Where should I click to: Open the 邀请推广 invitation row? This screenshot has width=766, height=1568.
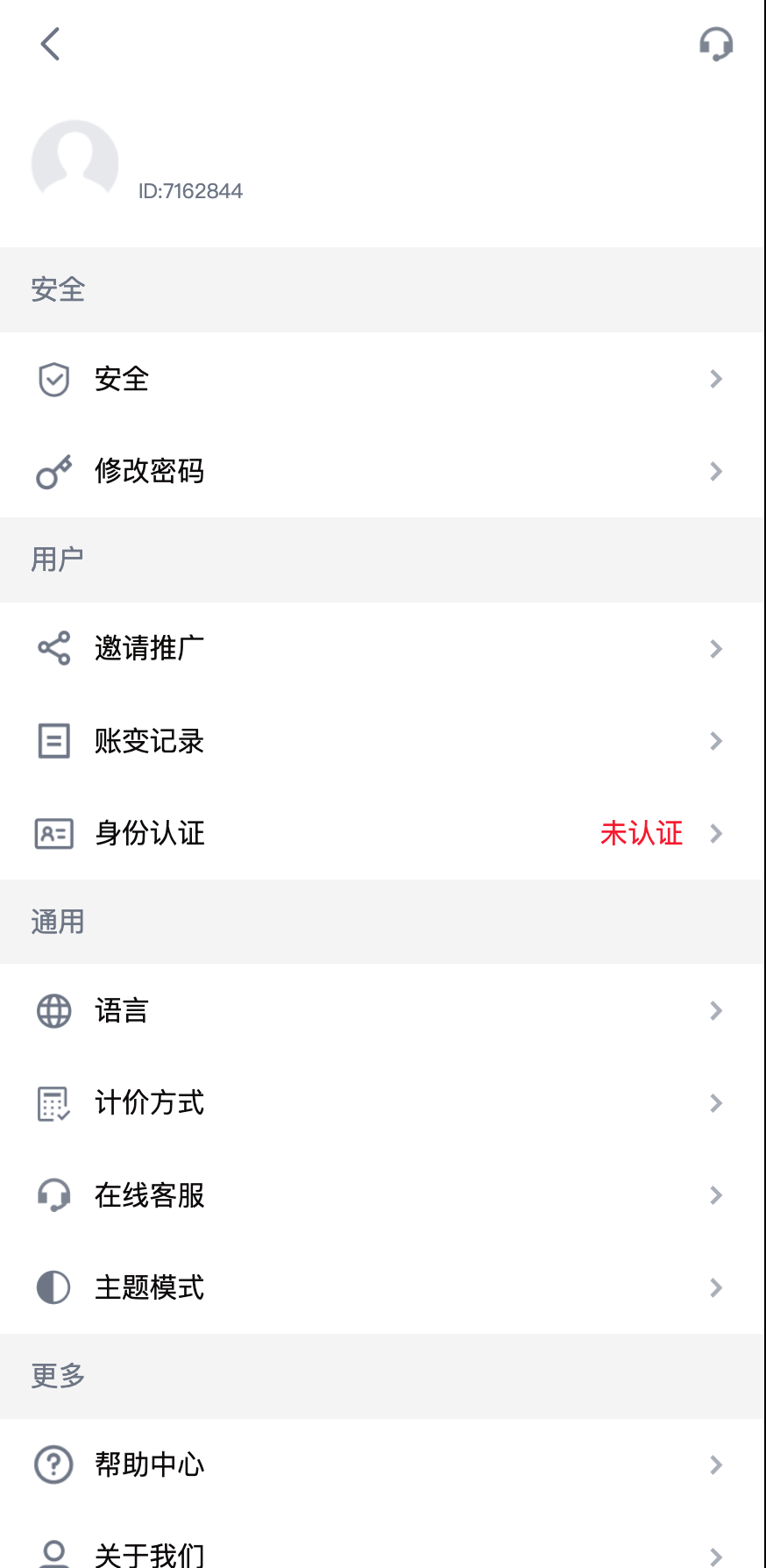tap(382, 649)
